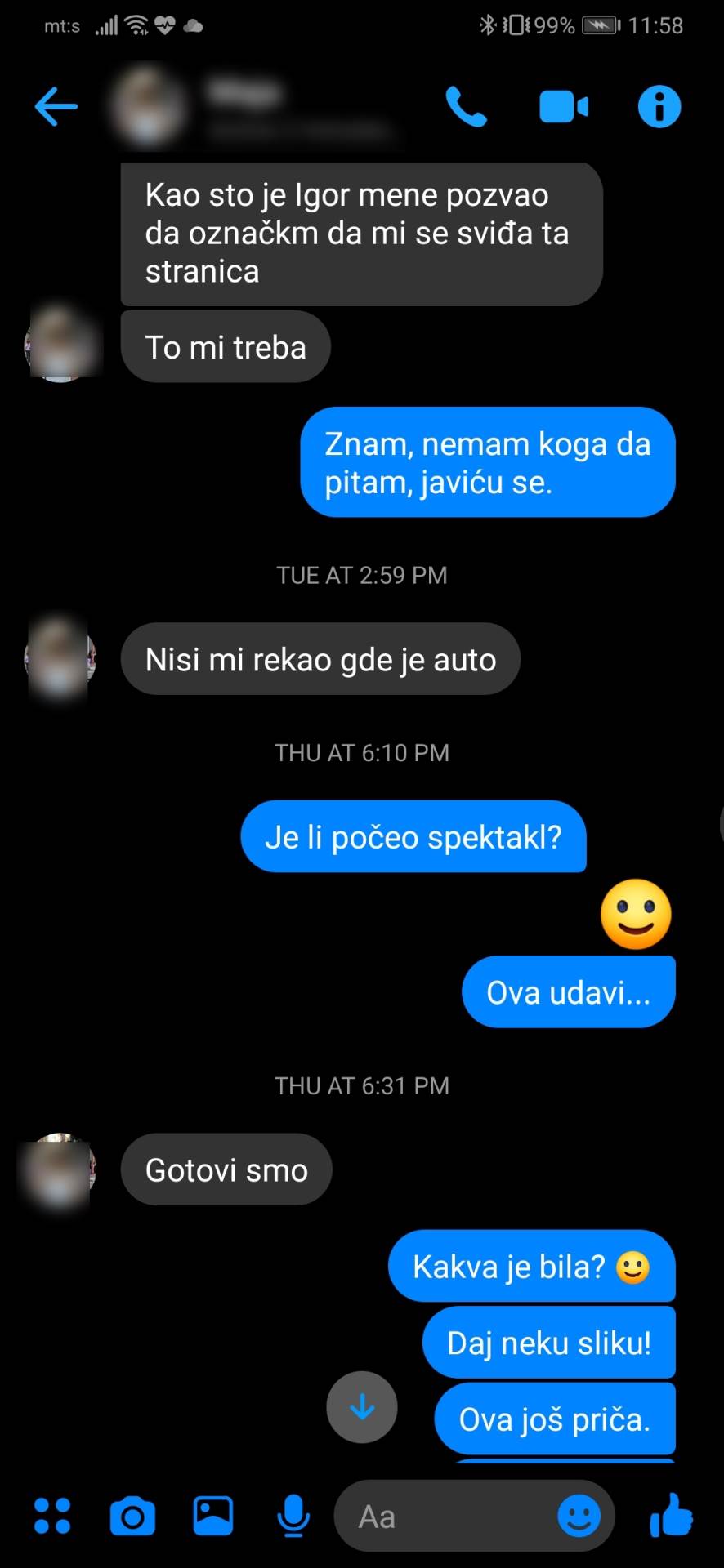Open the camera to take a photo
Screen dimensions: 724x1568
point(132,1516)
